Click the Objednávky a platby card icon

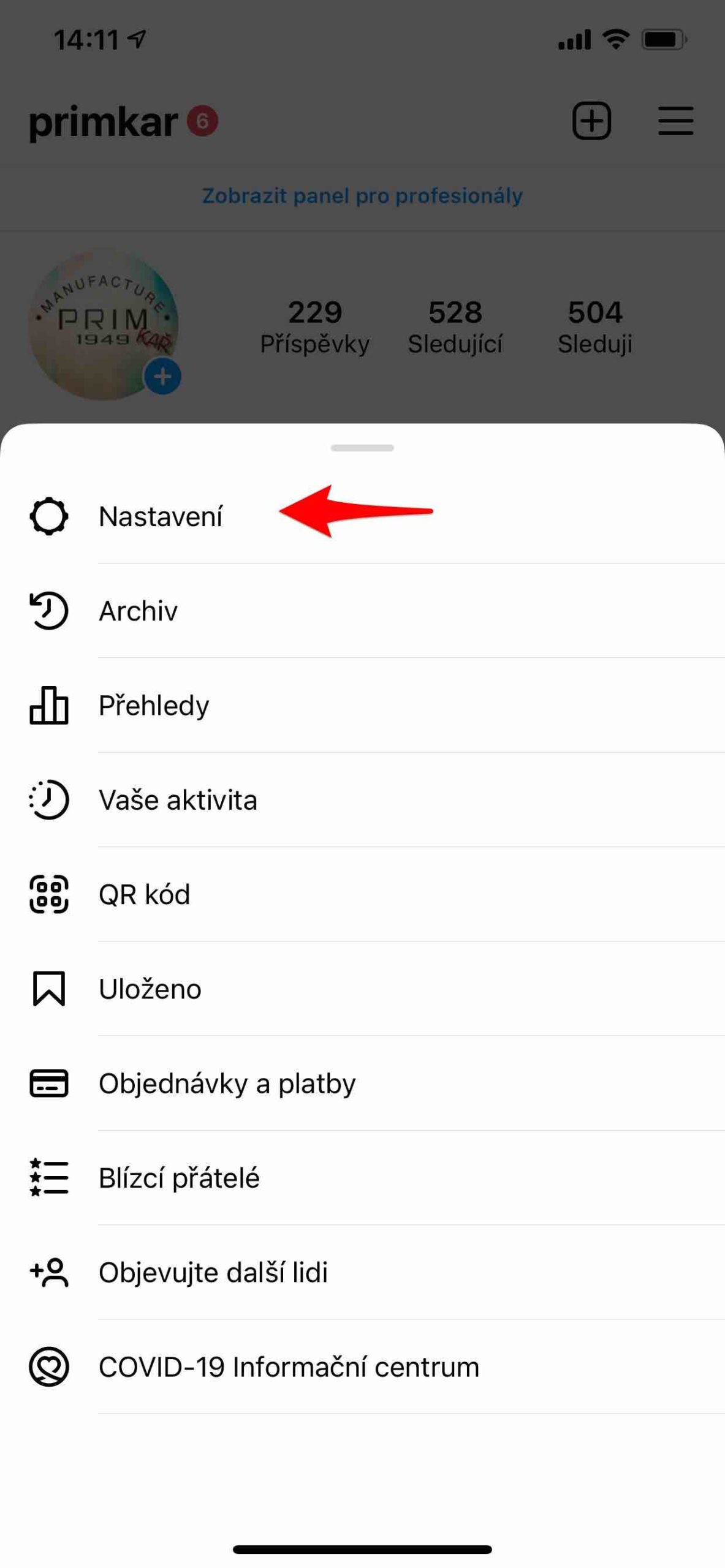pos(49,1083)
